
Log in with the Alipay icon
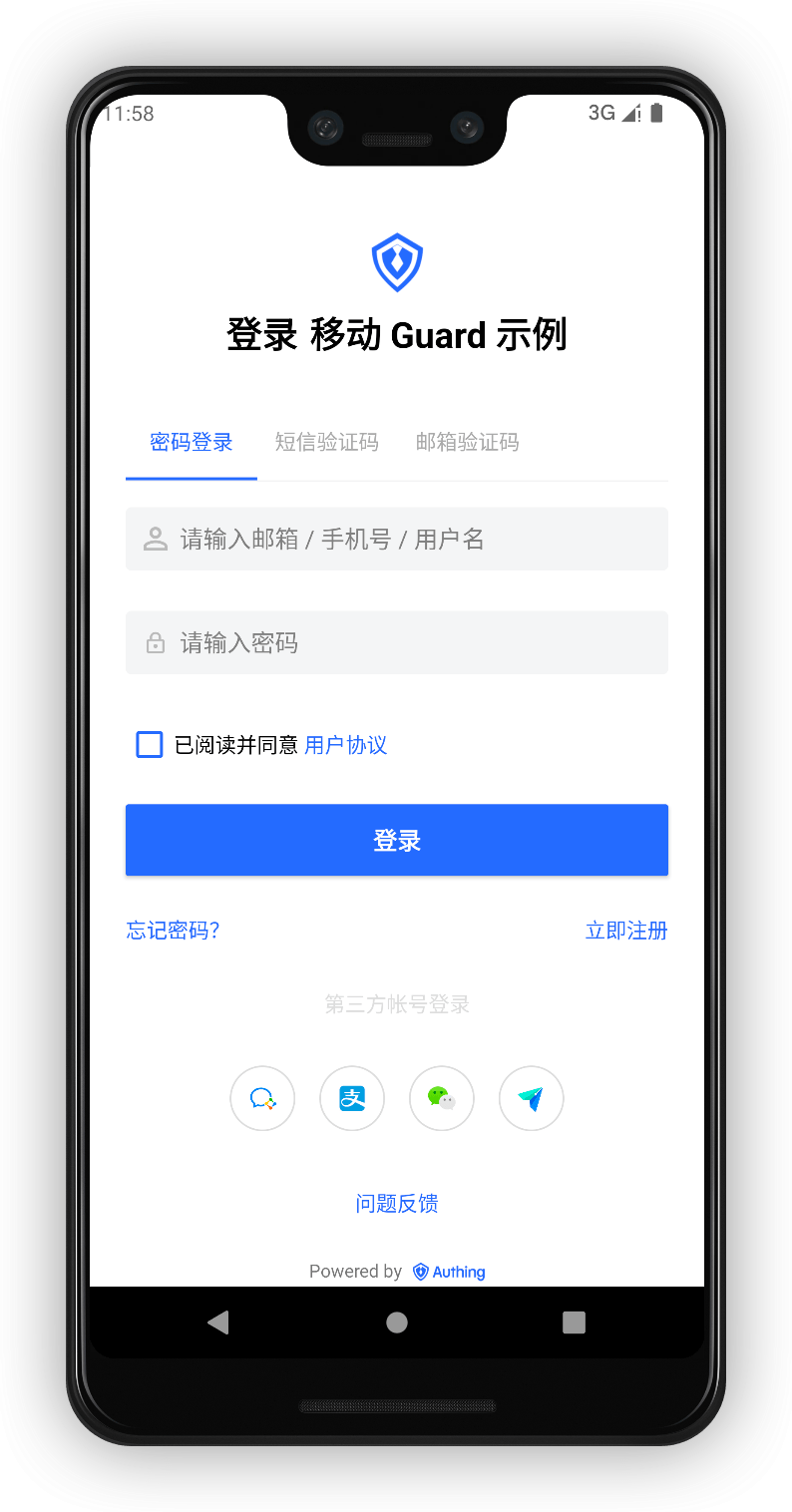352,1099
